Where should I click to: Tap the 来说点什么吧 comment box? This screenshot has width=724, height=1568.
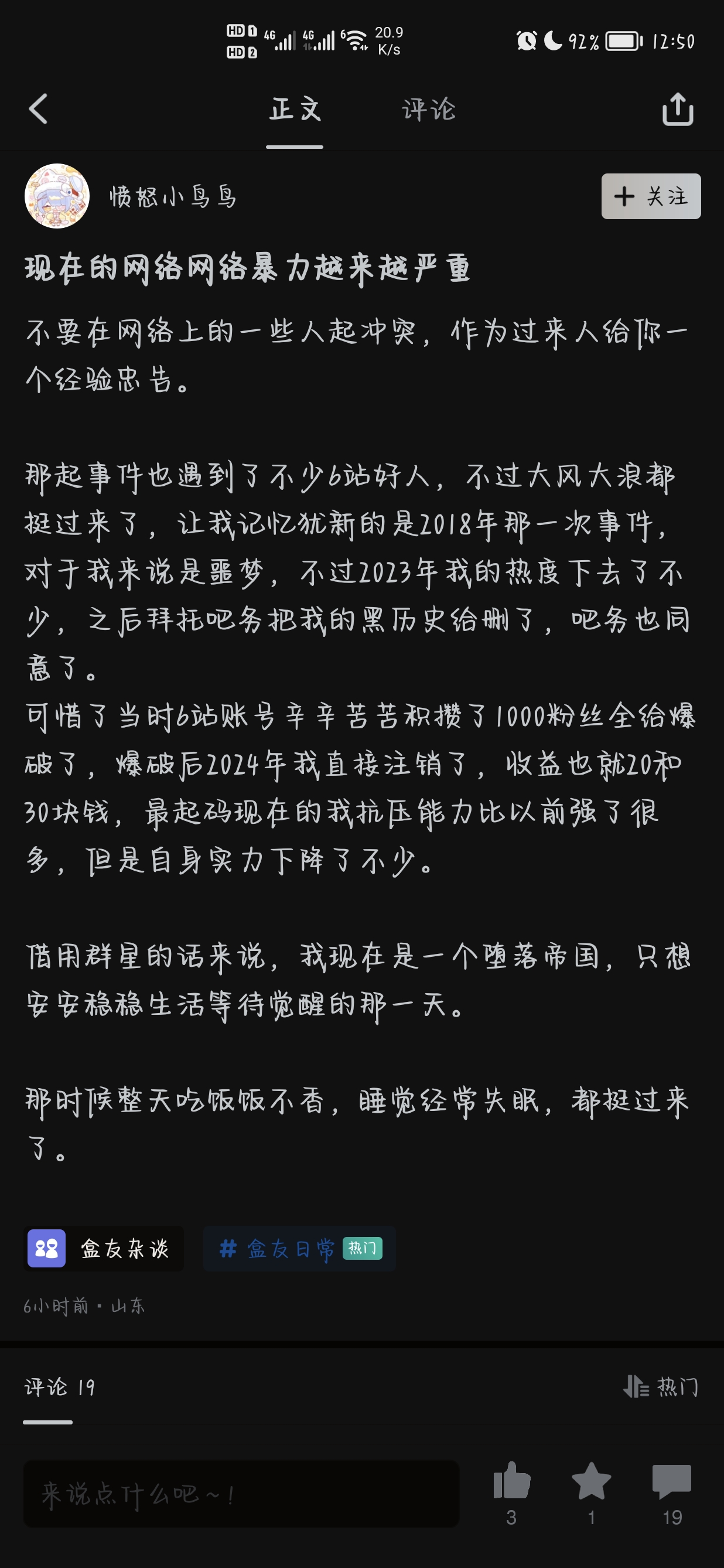pos(241,1494)
